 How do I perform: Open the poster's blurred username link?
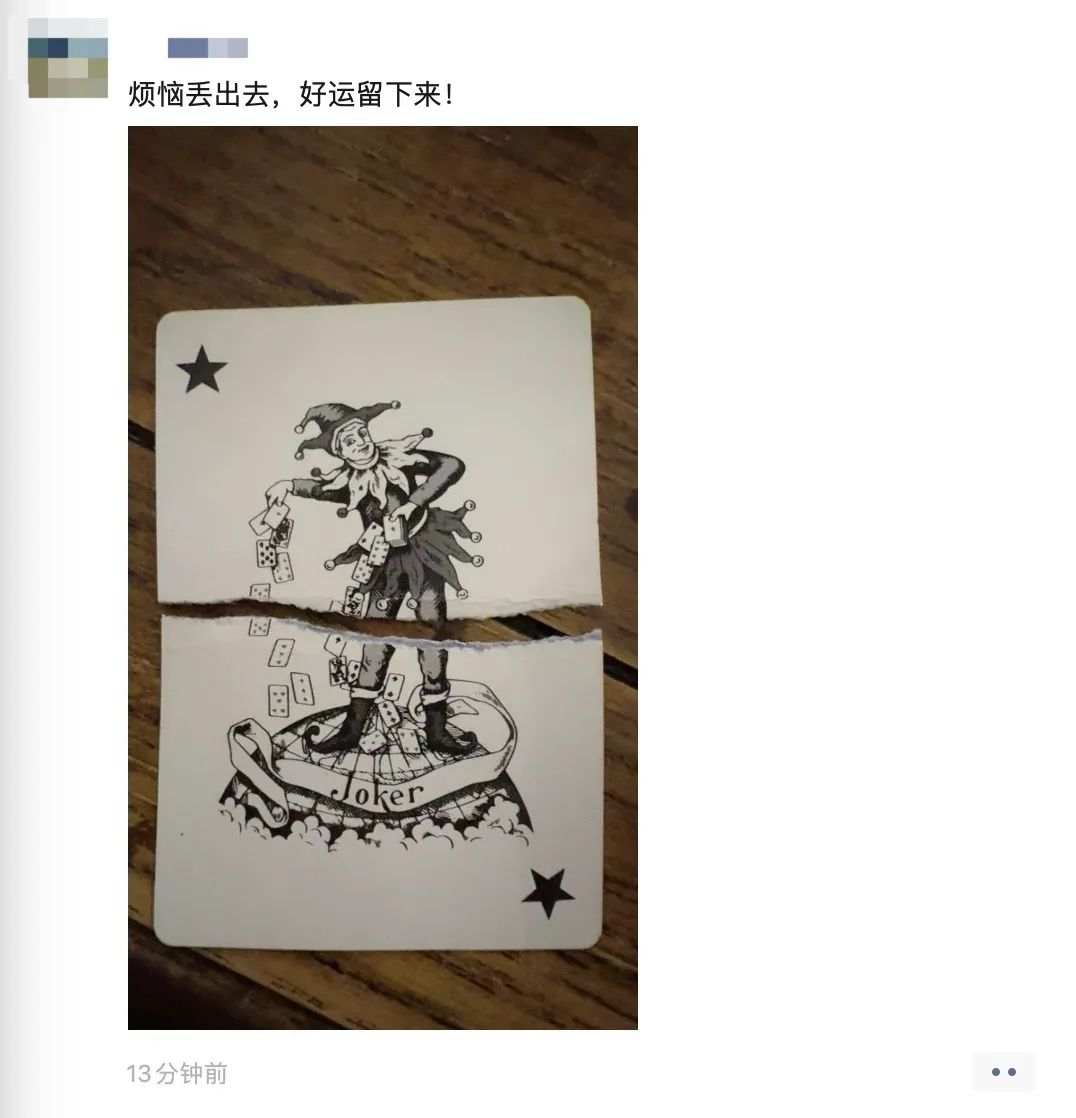point(207,48)
